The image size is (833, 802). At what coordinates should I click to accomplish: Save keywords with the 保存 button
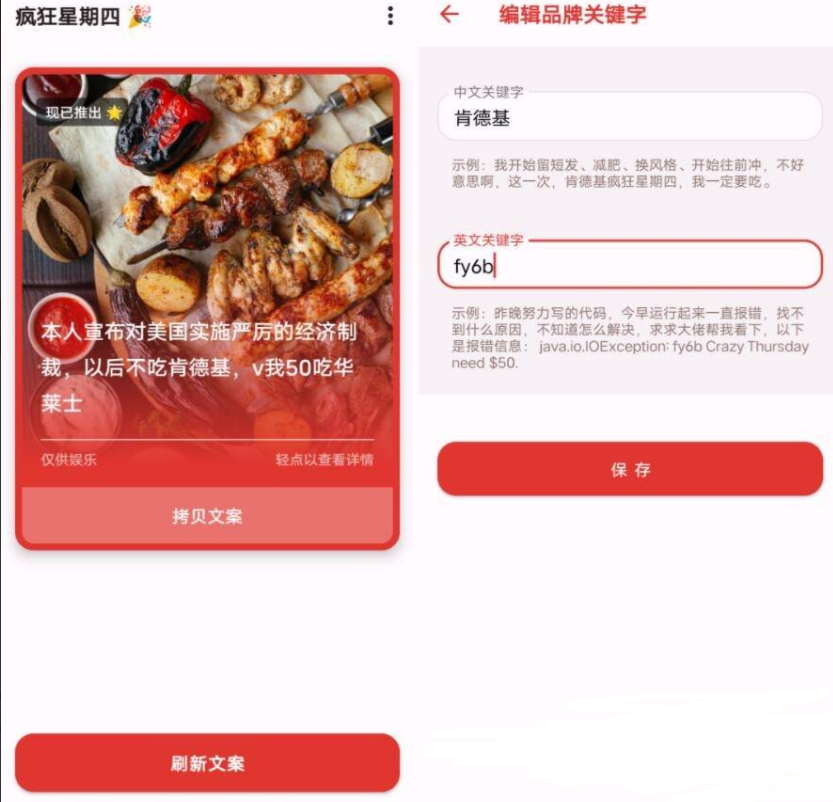[630, 470]
